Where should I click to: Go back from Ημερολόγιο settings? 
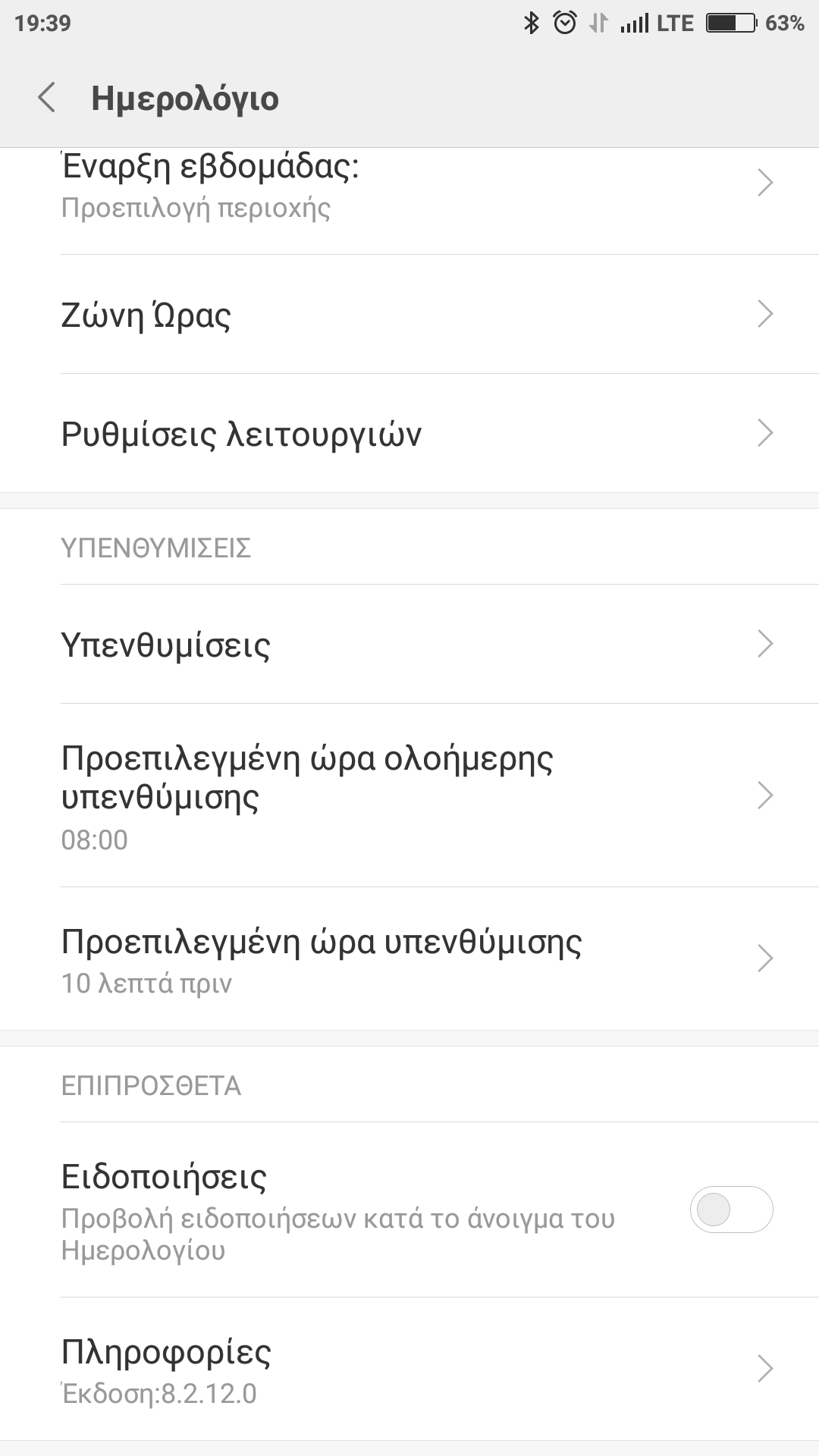pos(47,99)
